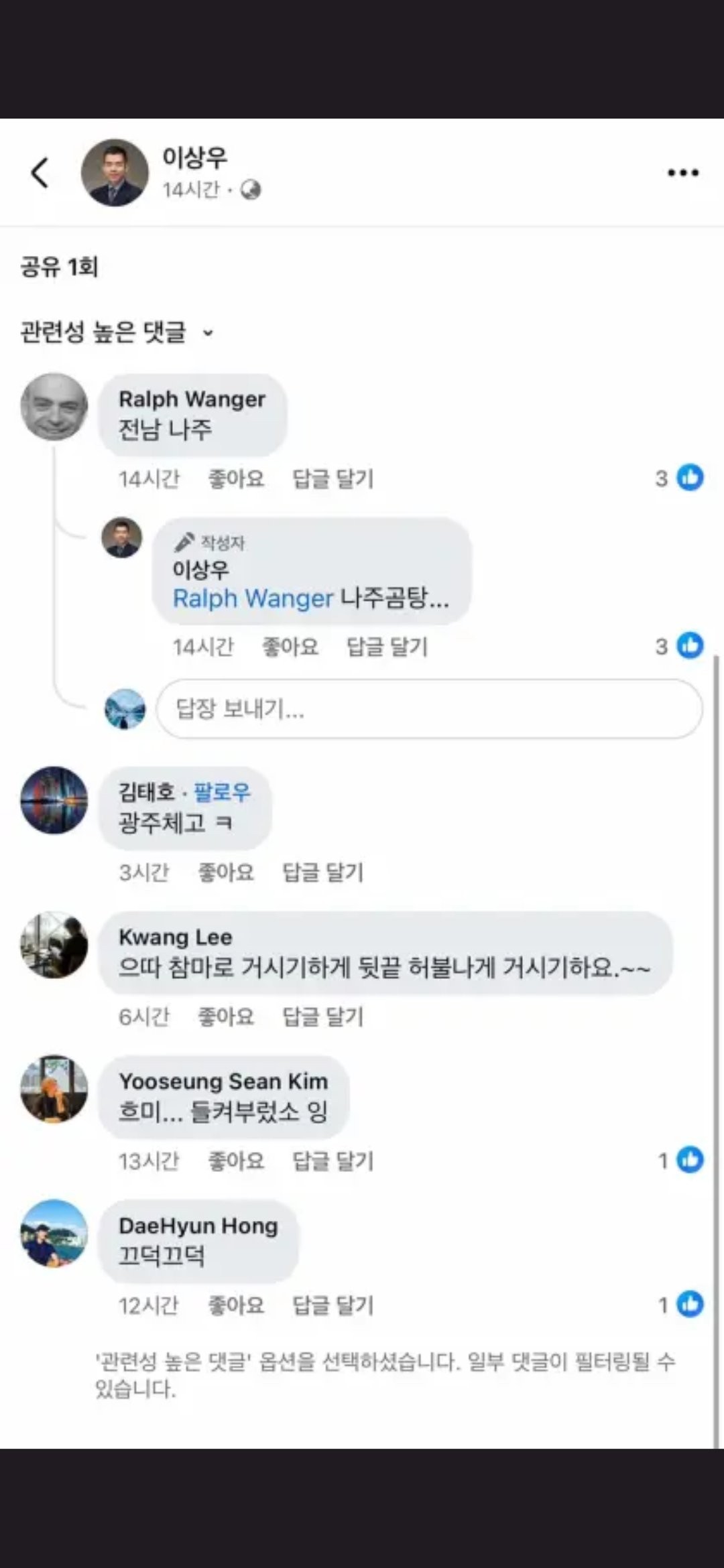Like Kwang Lee's comment
The height and width of the screenshot is (1568, 724).
226,1017
